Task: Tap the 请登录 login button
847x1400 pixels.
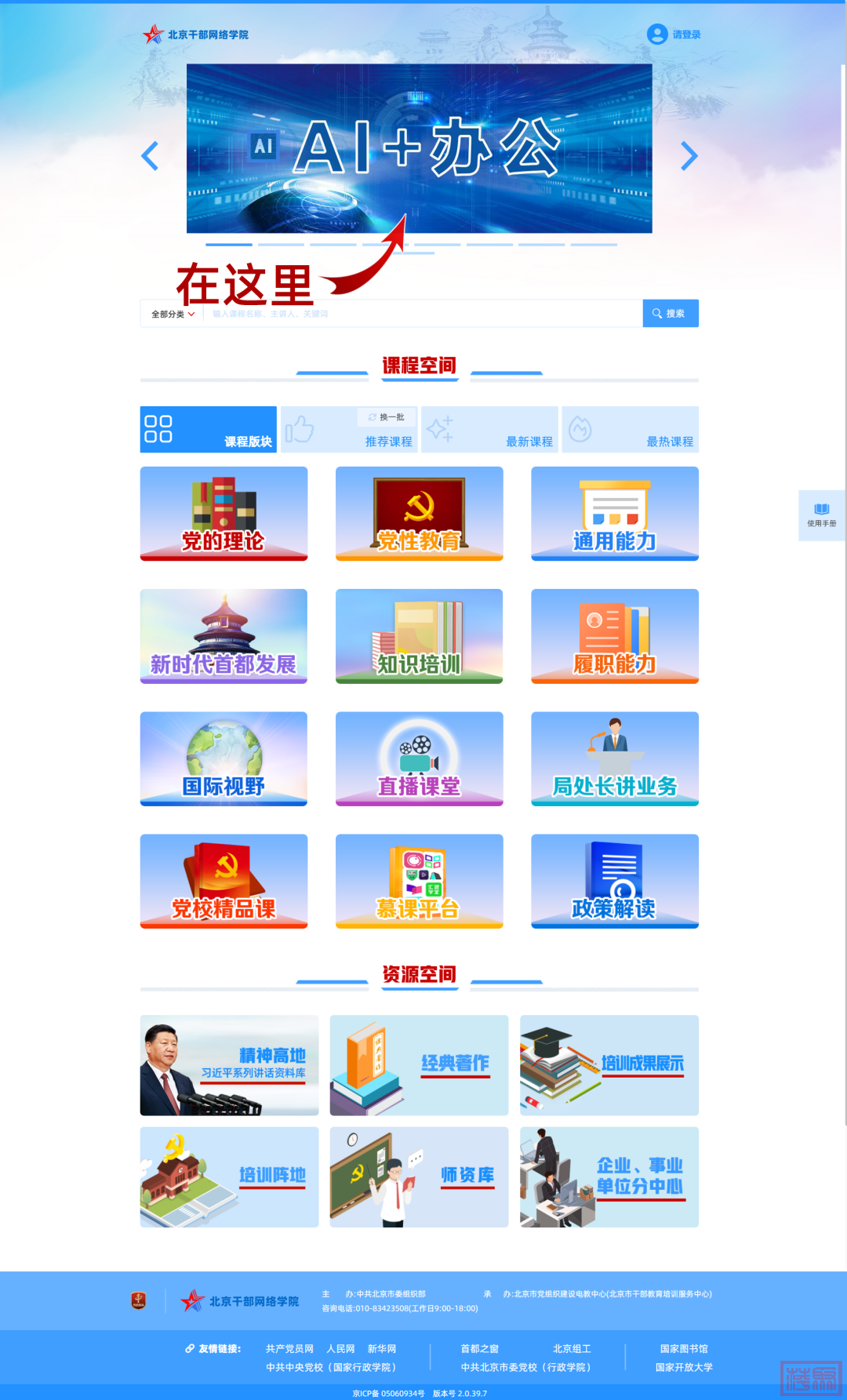Action: (674, 35)
